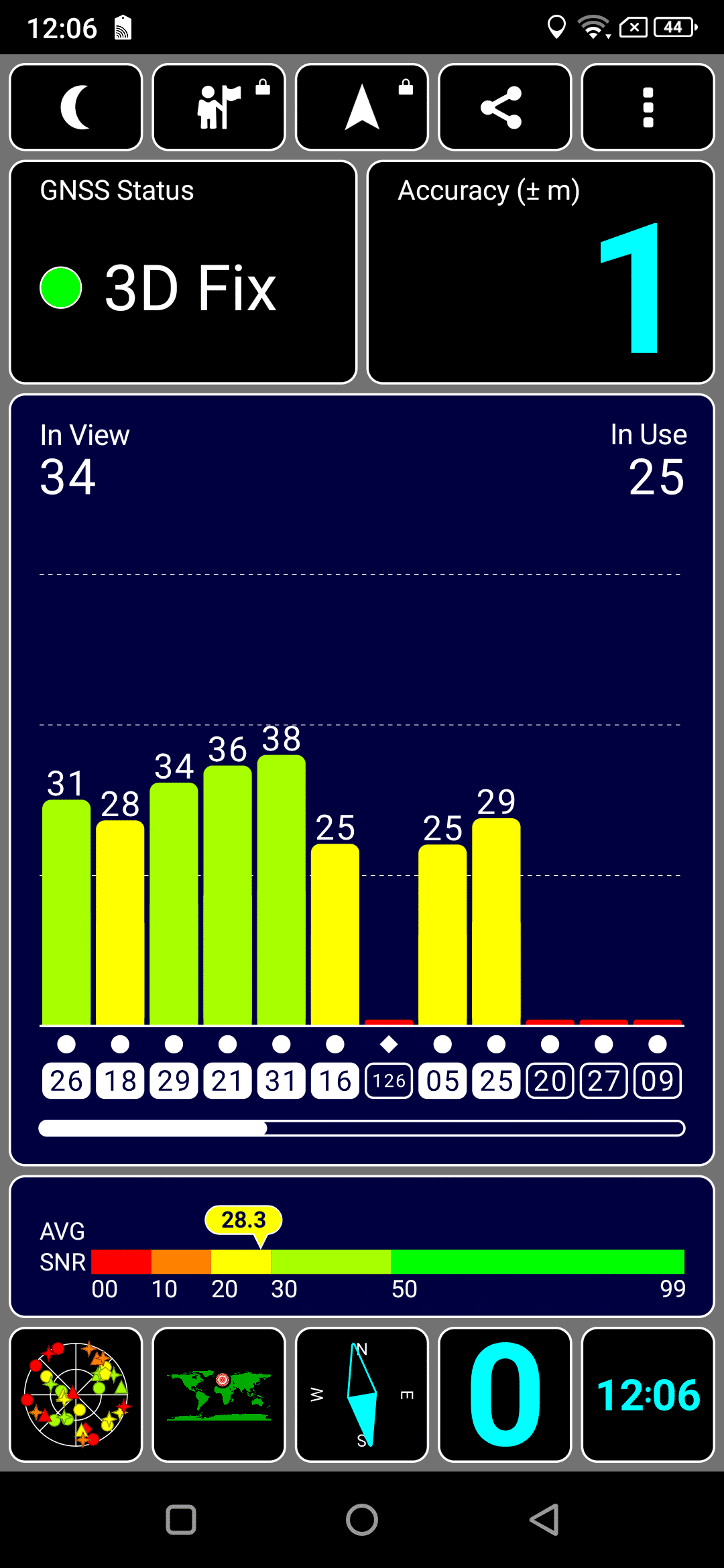This screenshot has width=724, height=1568.
Task: Share the current GPS data
Action: point(505,107)
